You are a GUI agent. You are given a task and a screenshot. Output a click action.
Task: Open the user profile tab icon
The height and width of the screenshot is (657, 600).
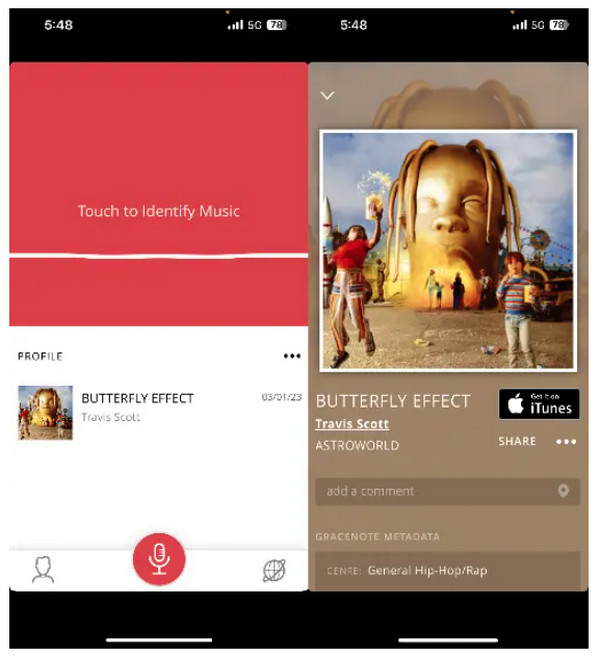coord(43,570)
